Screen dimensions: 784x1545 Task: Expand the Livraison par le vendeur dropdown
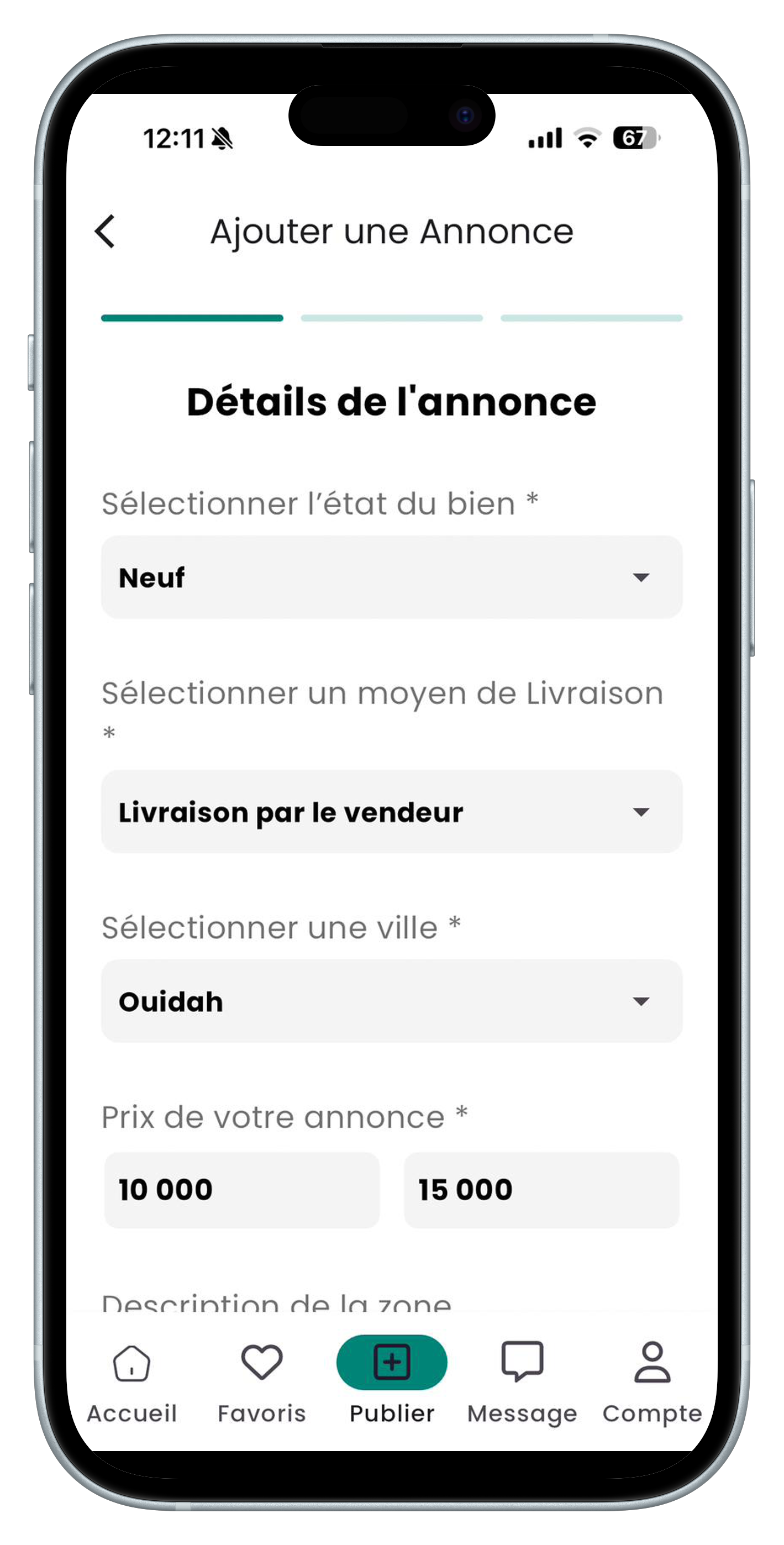tap(391, 812)
